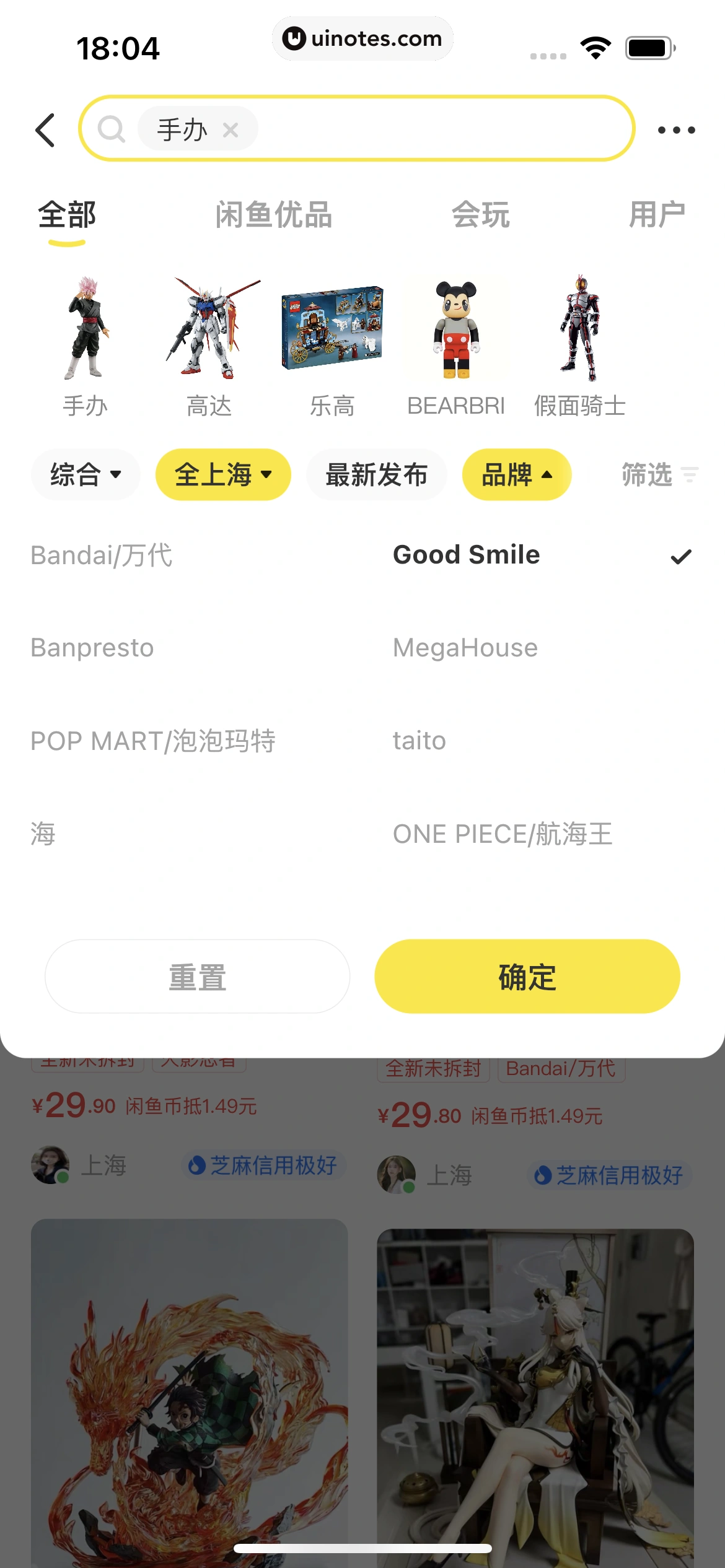Switch to the 用户 tab

(656, 215)
